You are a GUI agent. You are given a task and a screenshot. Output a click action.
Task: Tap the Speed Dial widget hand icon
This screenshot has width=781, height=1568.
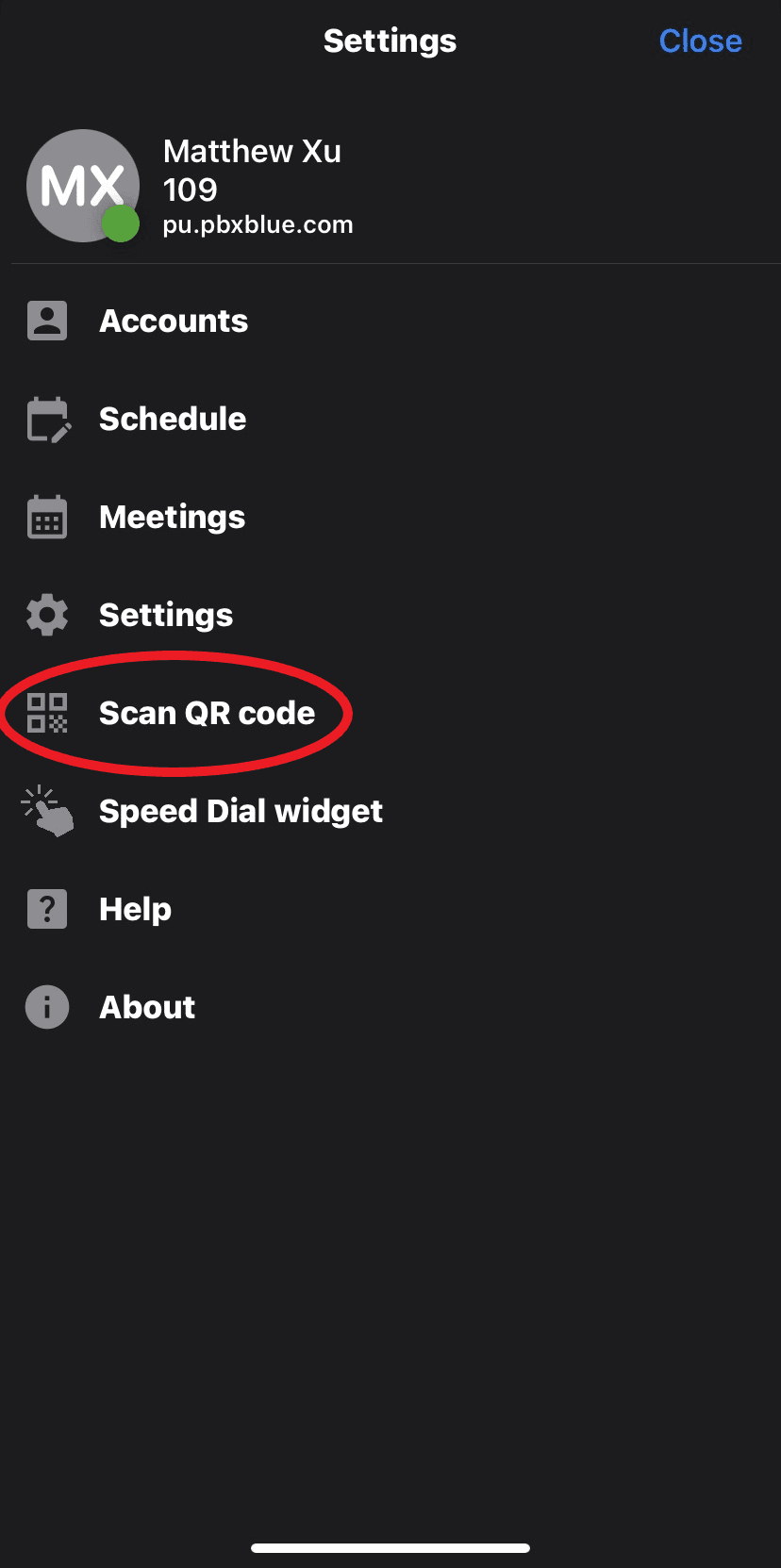(46, 811)
